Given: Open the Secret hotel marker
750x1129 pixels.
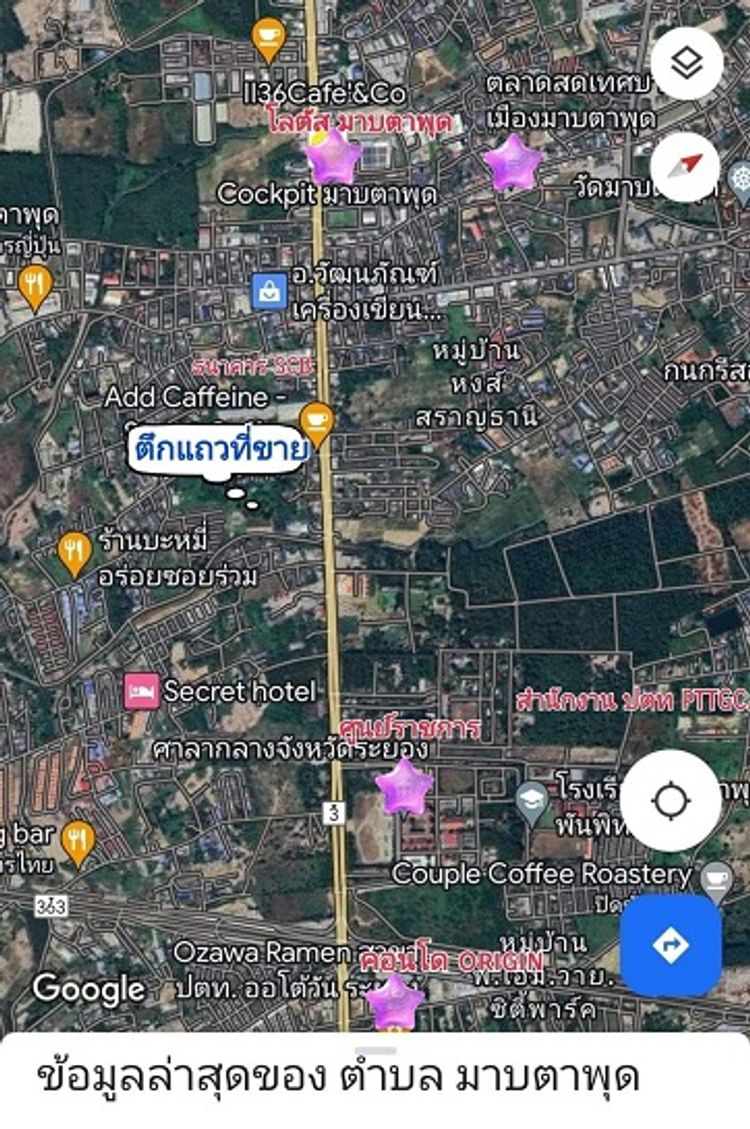Looking at the screenshot, I should click(142, 691).
